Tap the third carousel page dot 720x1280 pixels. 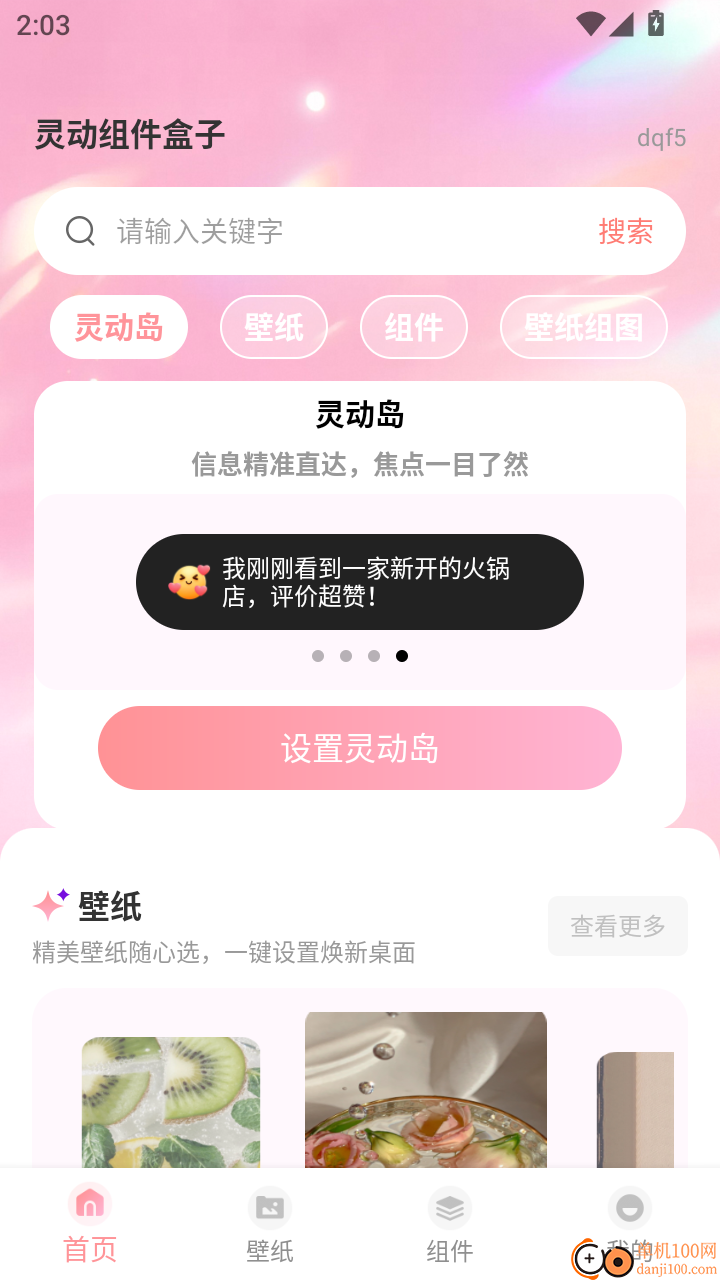(x=374, y=656)
